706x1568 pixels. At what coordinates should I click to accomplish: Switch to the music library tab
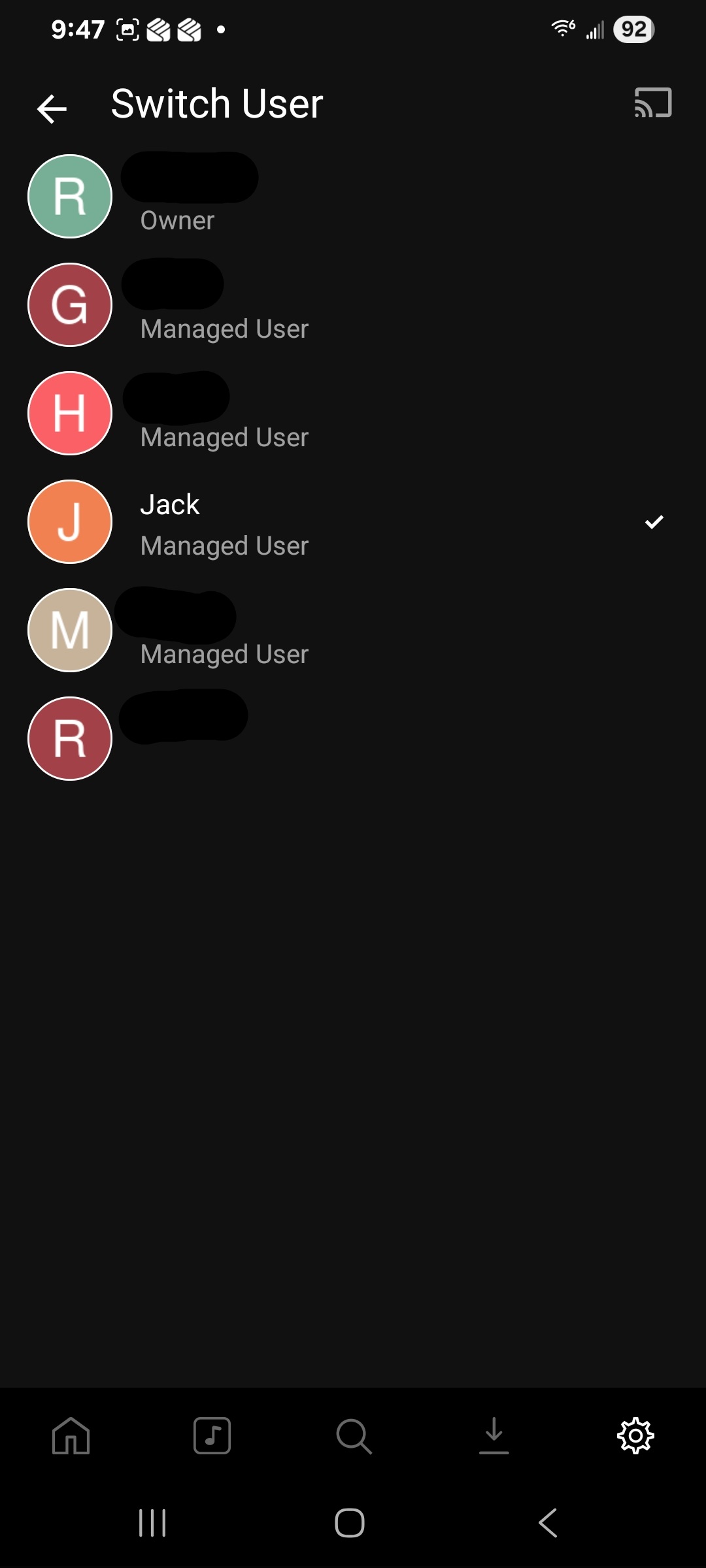click(212, 1435)
